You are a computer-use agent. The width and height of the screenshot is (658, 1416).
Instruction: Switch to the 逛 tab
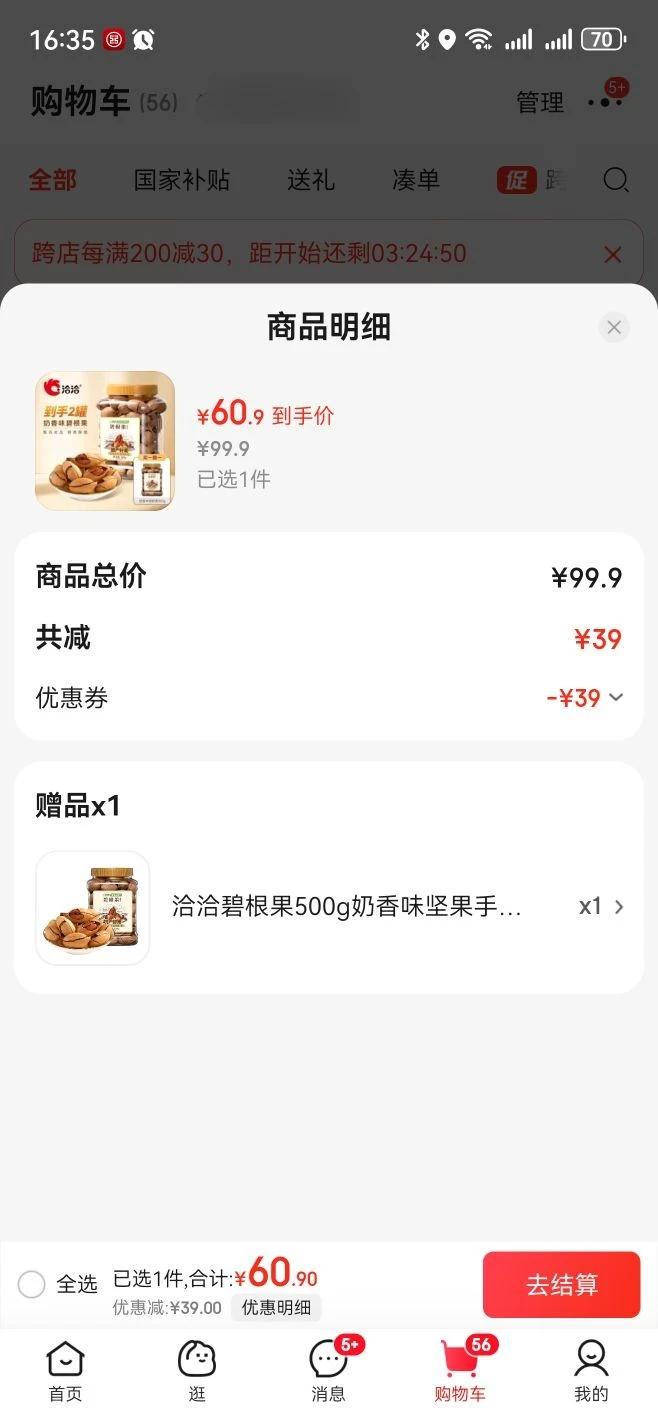197,1372
